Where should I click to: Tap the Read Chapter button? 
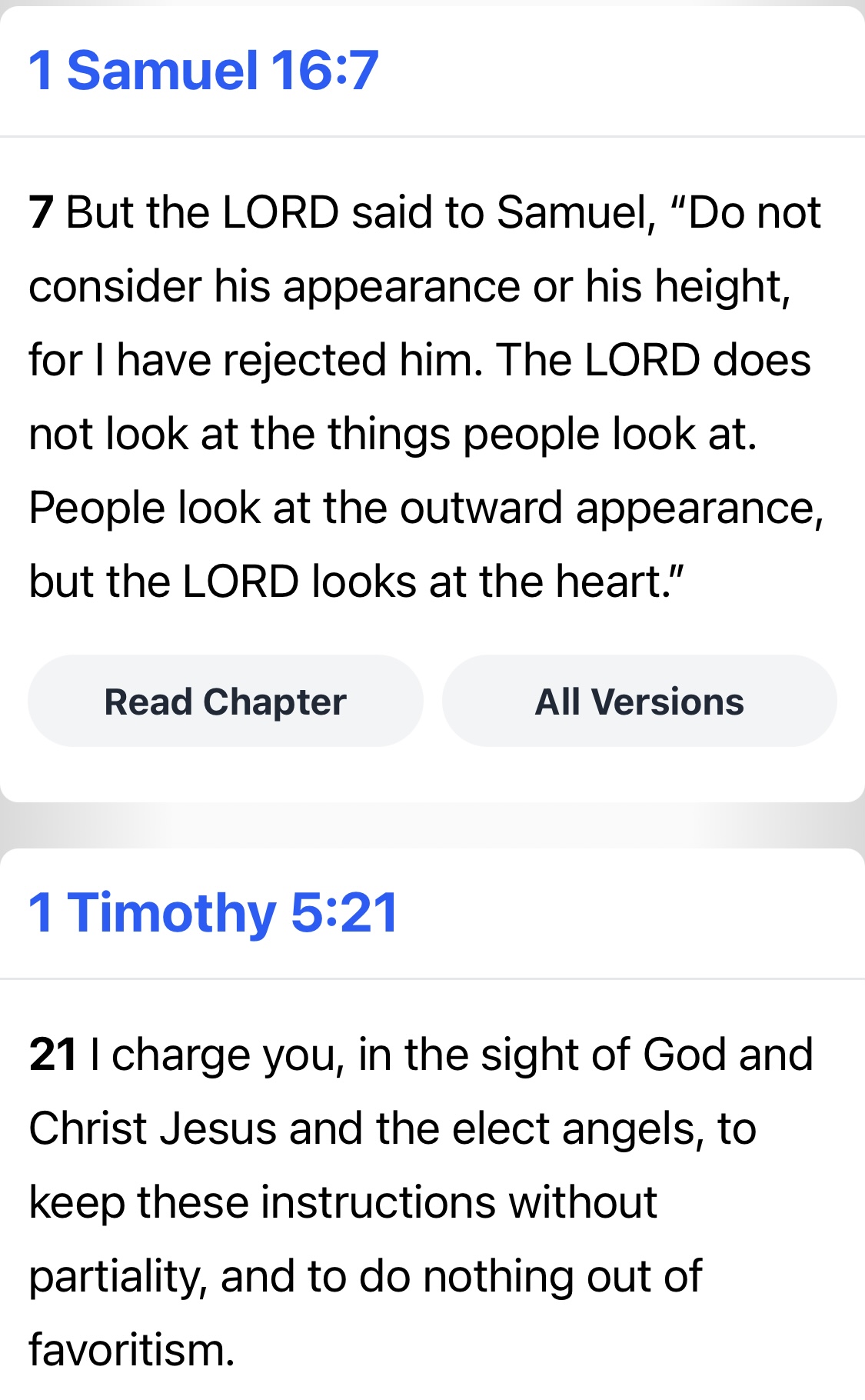pyautogui.click(x=225, y=702)
